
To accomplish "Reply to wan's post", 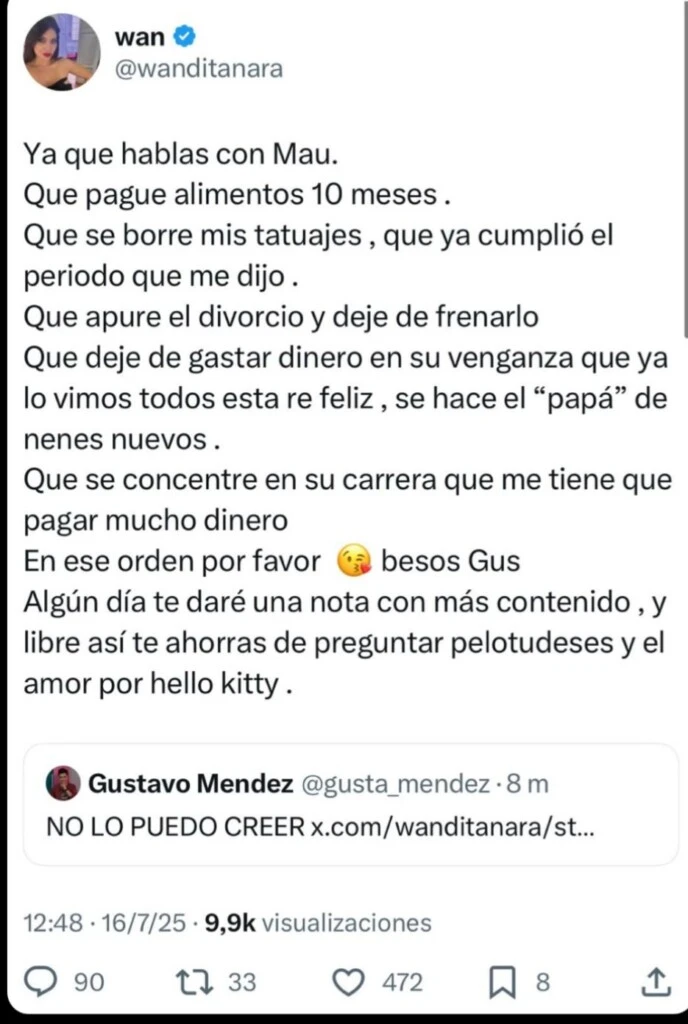I will (39, 983).
